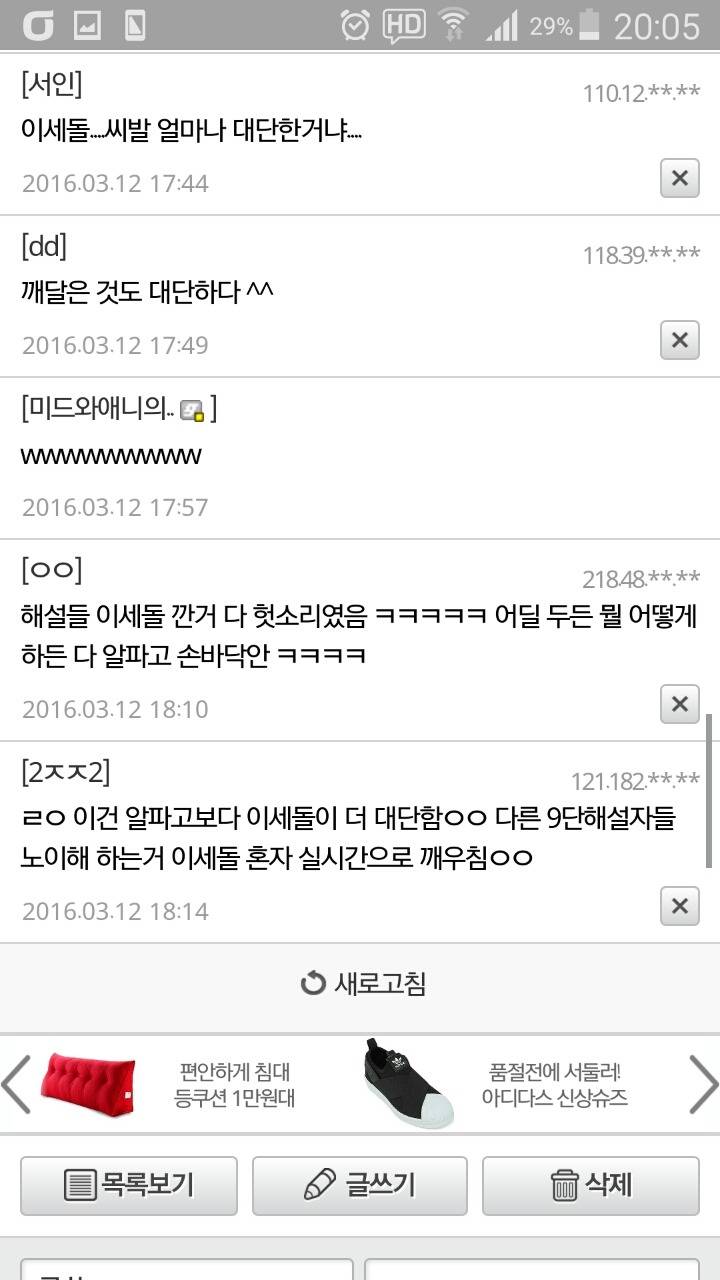Screen dimensions: 720x1280
Task: Go back in ad carousel with left chevron
Action: tap(16, 1083)
